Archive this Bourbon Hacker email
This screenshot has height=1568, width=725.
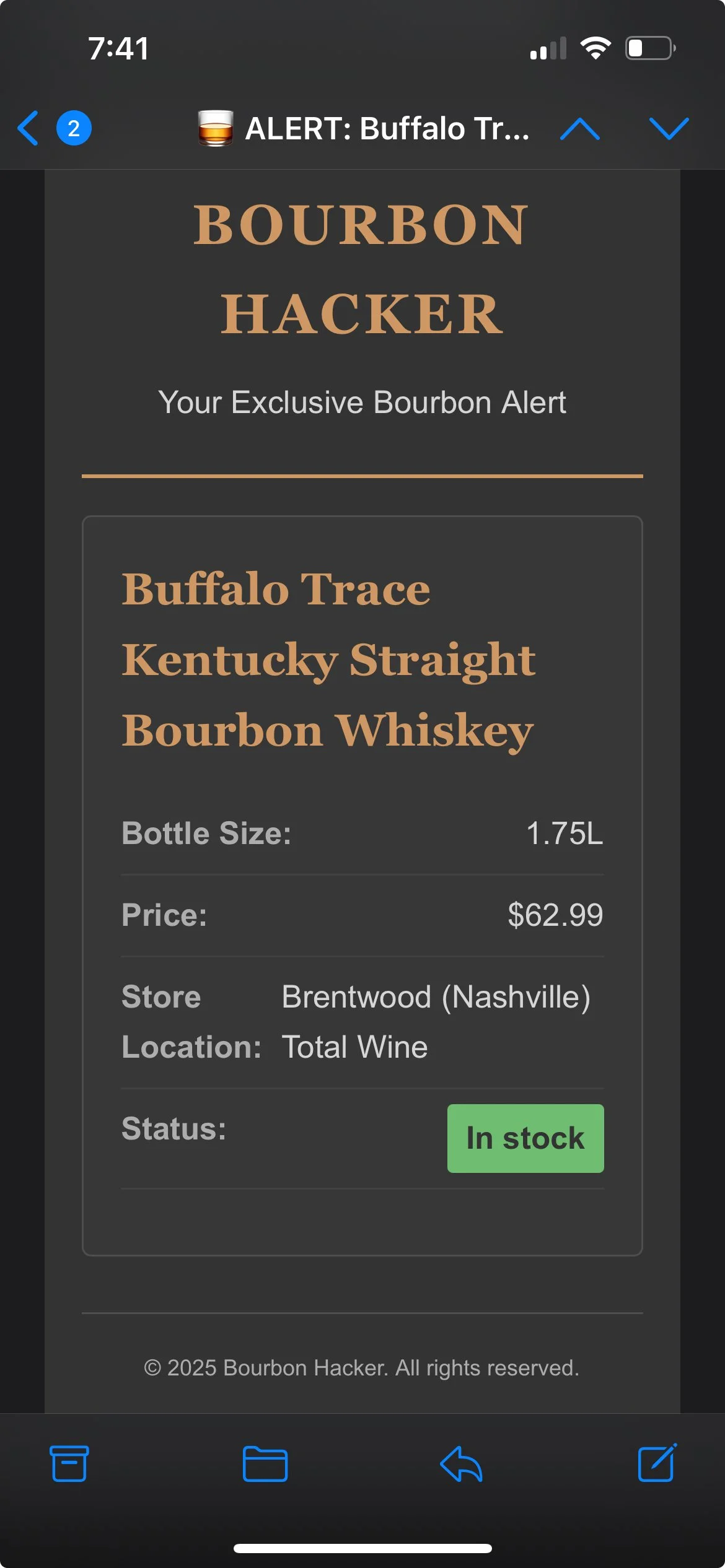pyautogui.click(x=69, y=1463)
